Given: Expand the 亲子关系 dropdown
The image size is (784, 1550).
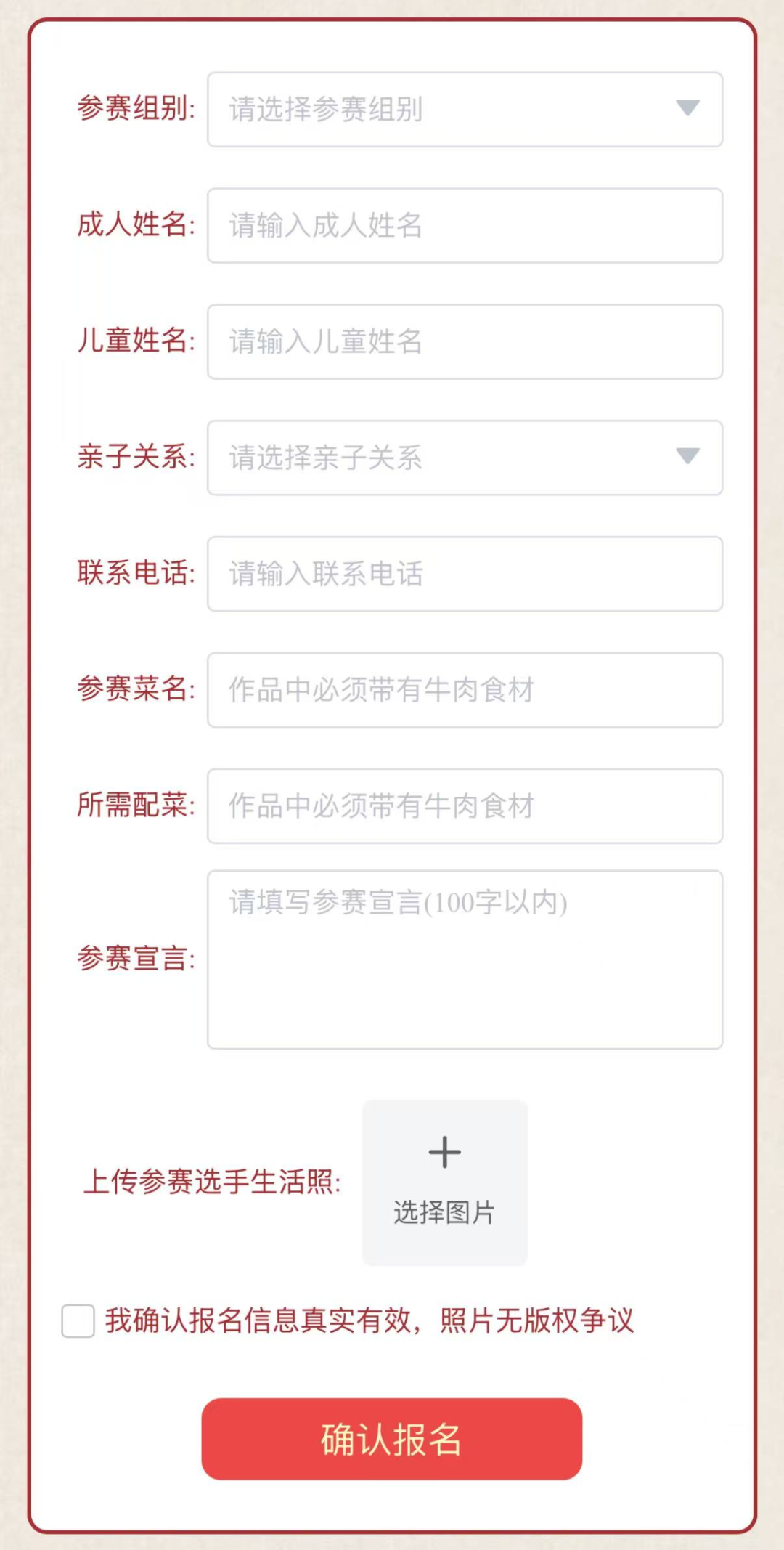Looking at the screenshot, I should point(465,458).
